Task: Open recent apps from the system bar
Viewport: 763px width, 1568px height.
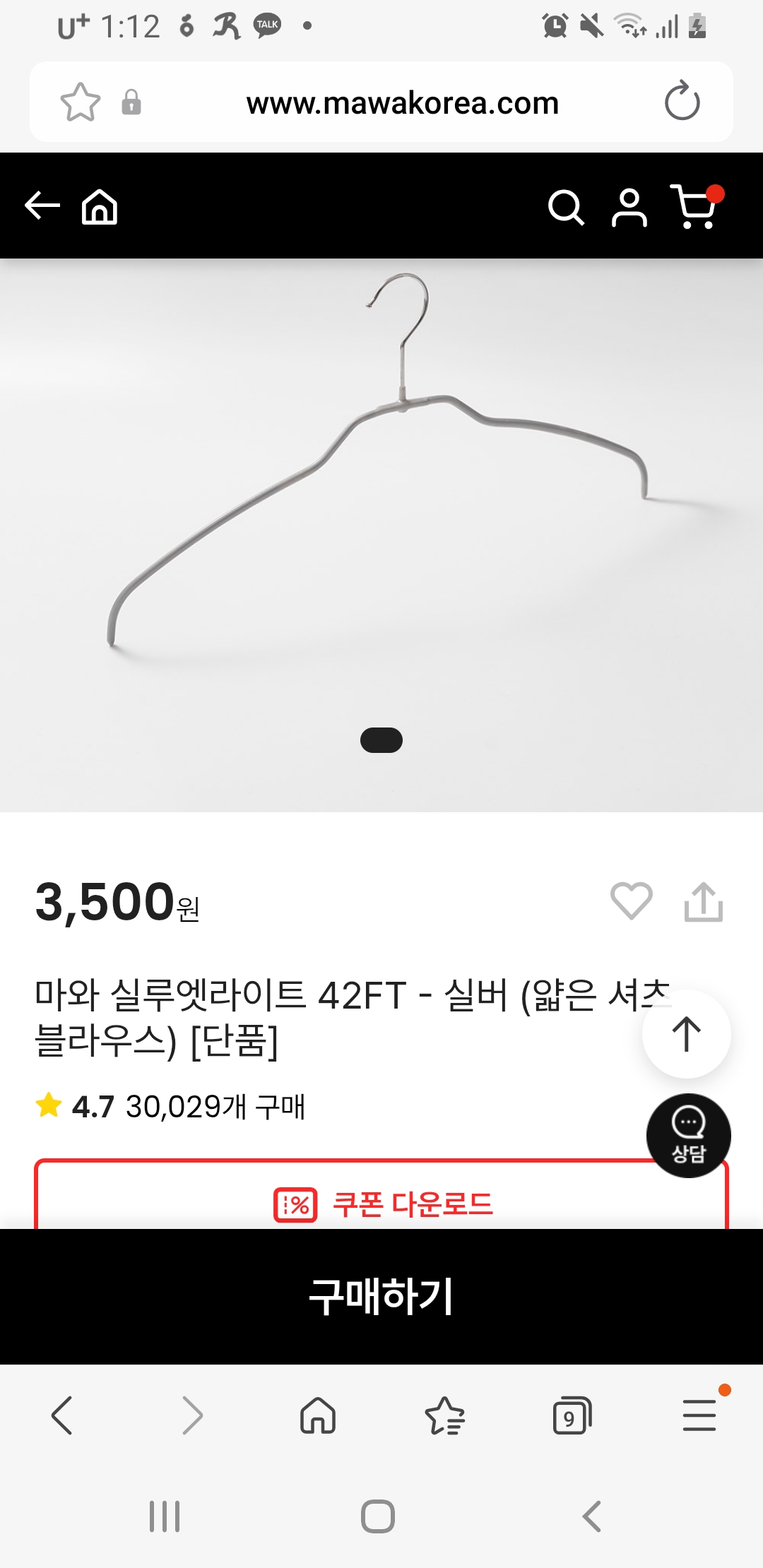Action: pos(165,1516)
